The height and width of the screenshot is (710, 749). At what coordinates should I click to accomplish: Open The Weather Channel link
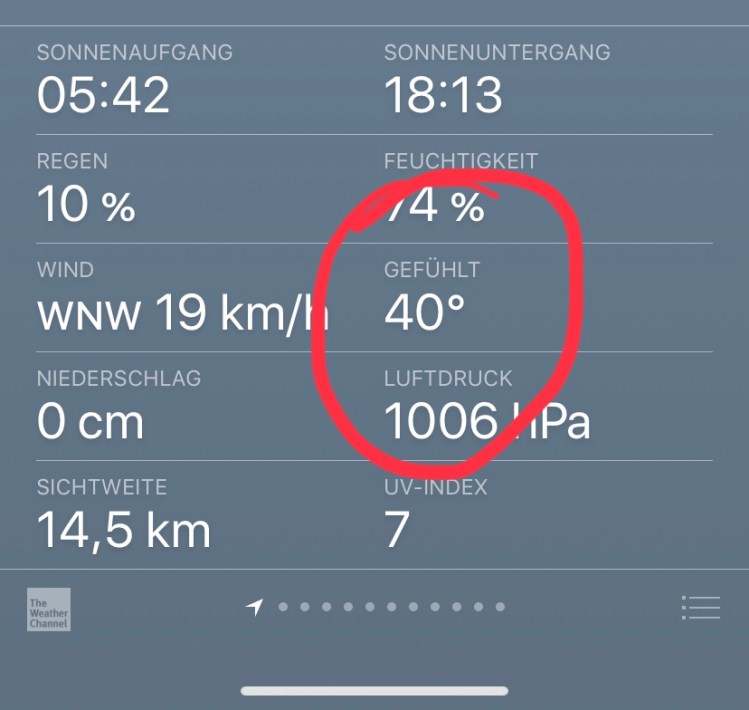pyautogui.click(x=48, y=608)
